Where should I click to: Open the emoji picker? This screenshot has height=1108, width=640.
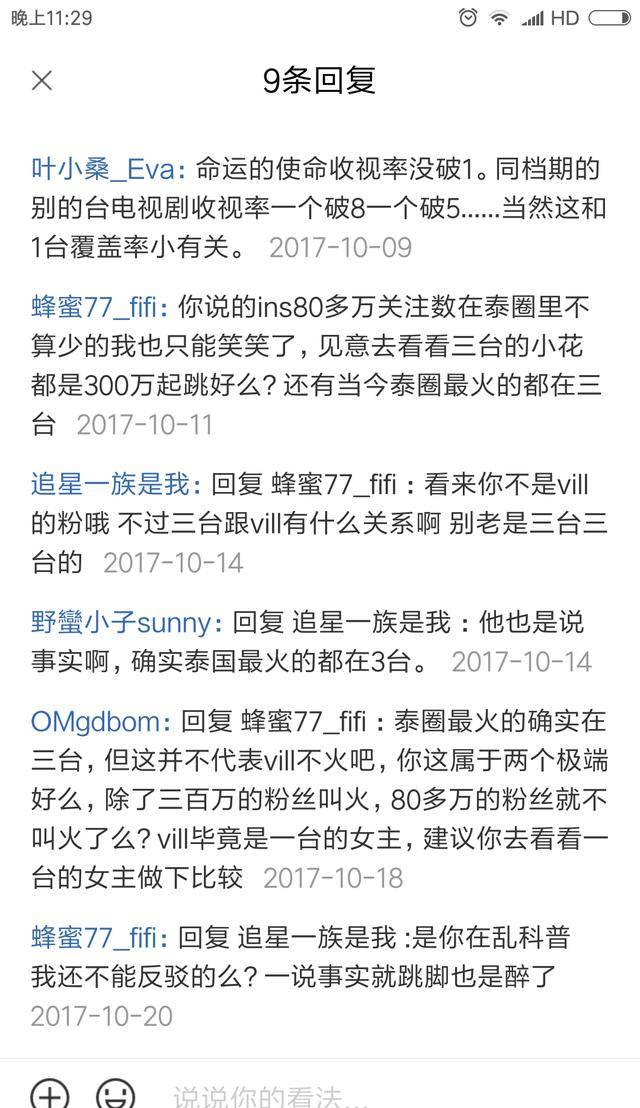pyautogui.click(x=115, y=1094)
